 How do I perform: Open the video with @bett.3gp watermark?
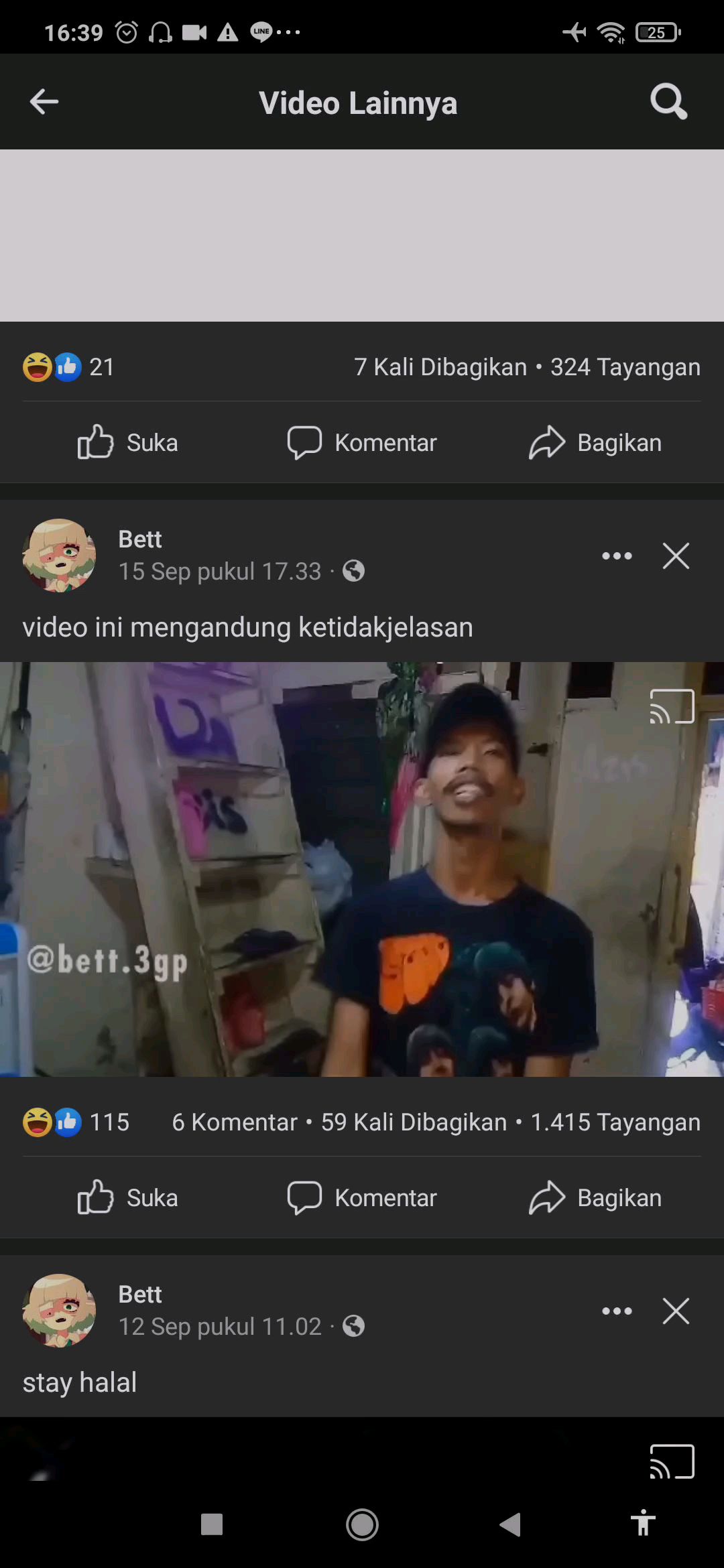click(362, 869)
